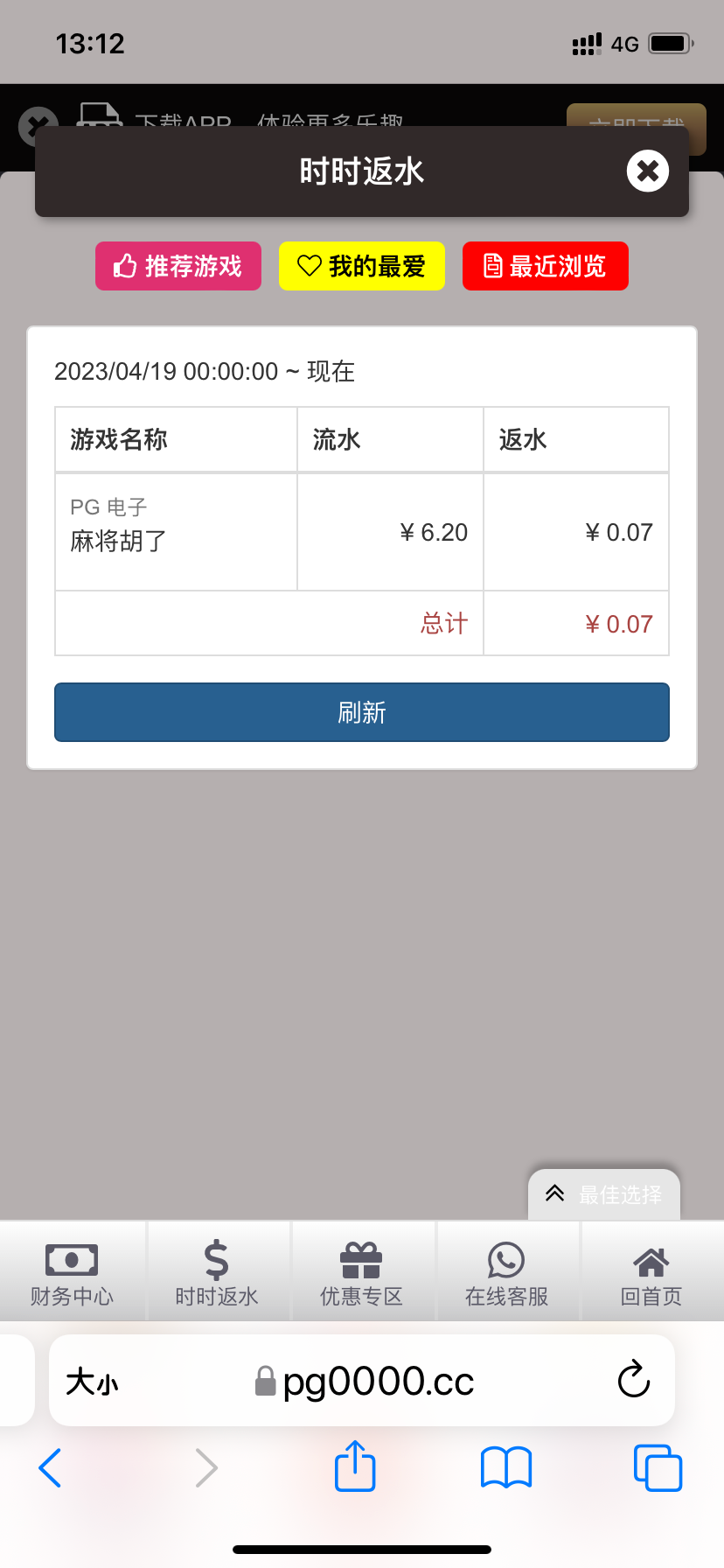Tap the thumbs-up icon on 推荐游戏

click(x=122, y=265)
